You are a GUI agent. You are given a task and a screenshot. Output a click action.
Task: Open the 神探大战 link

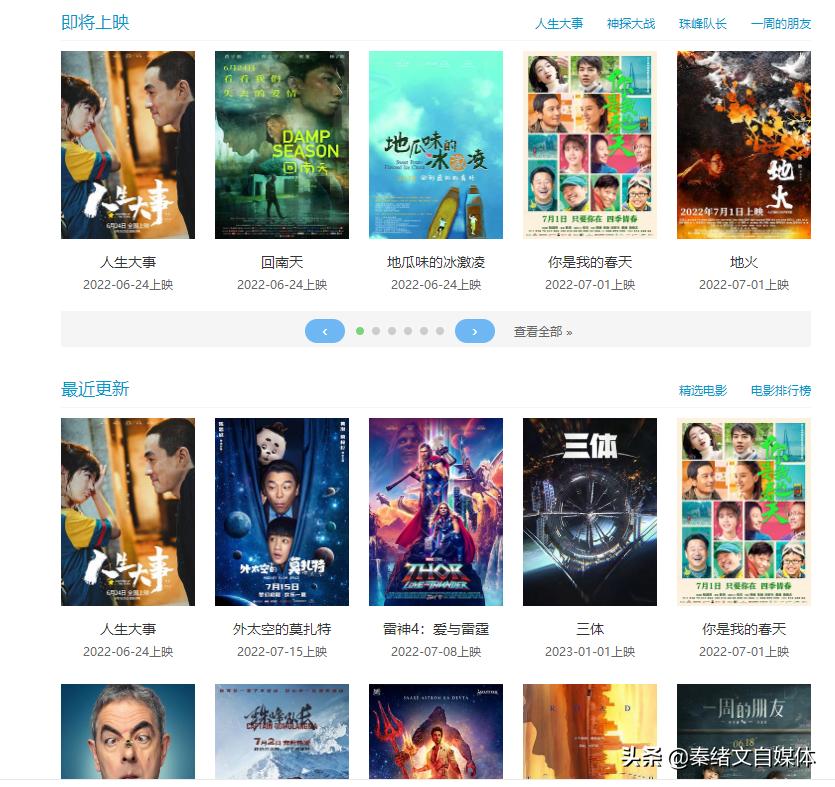[x=631, y=24]
